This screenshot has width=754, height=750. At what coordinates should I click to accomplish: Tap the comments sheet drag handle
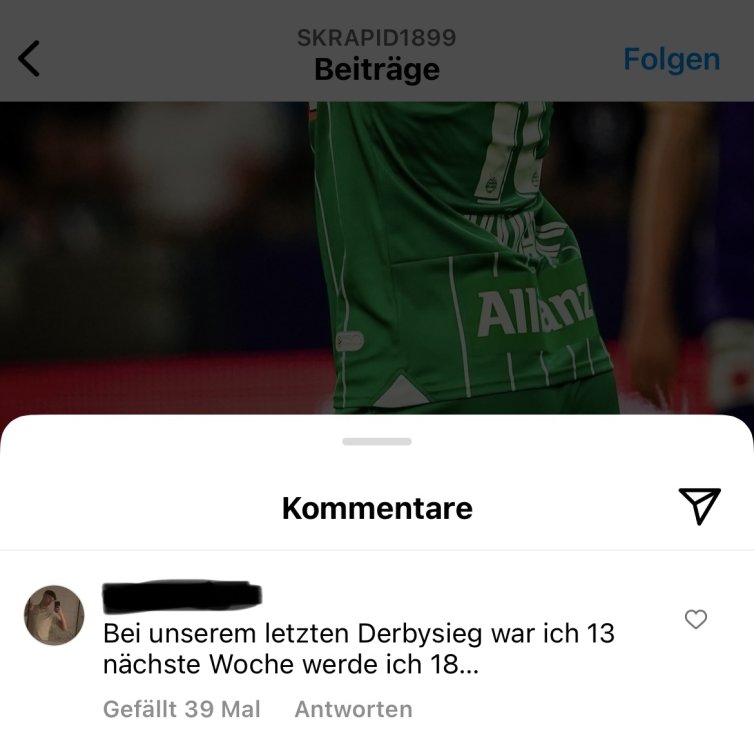(x=377, y=441)
